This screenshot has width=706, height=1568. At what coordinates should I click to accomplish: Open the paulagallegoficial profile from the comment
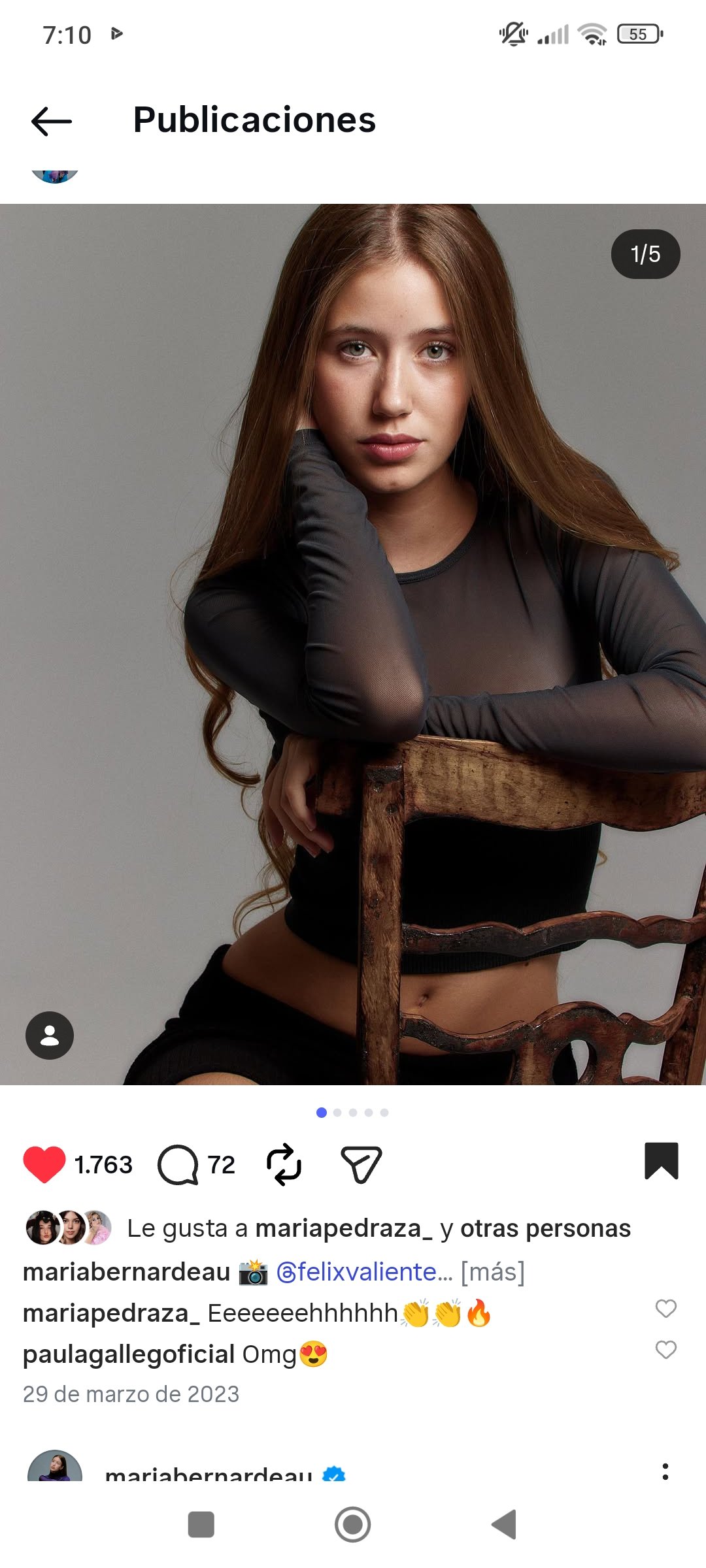(x=128, y=1354)
